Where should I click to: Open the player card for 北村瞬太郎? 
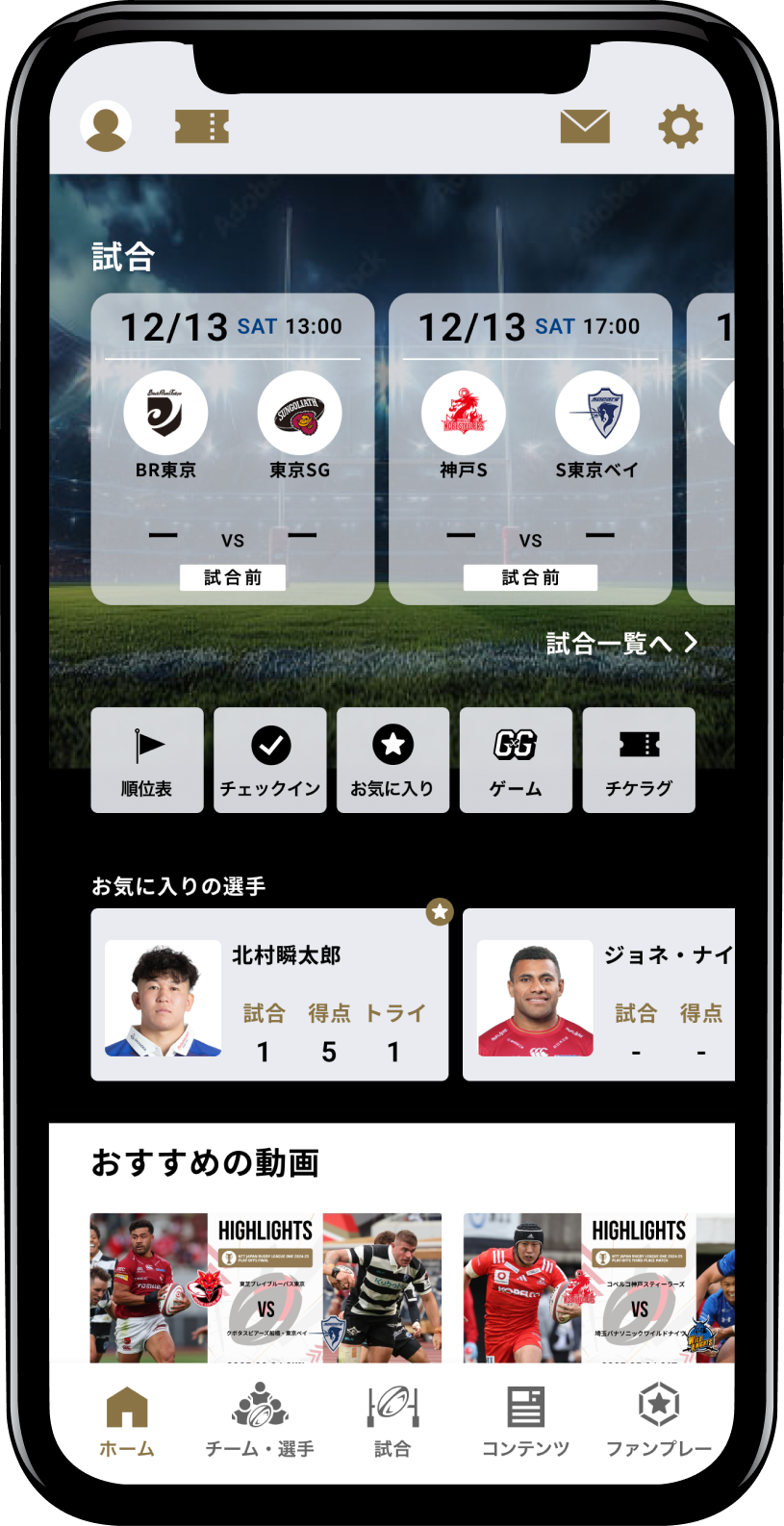pyautogui.click(x=269, y=995)
